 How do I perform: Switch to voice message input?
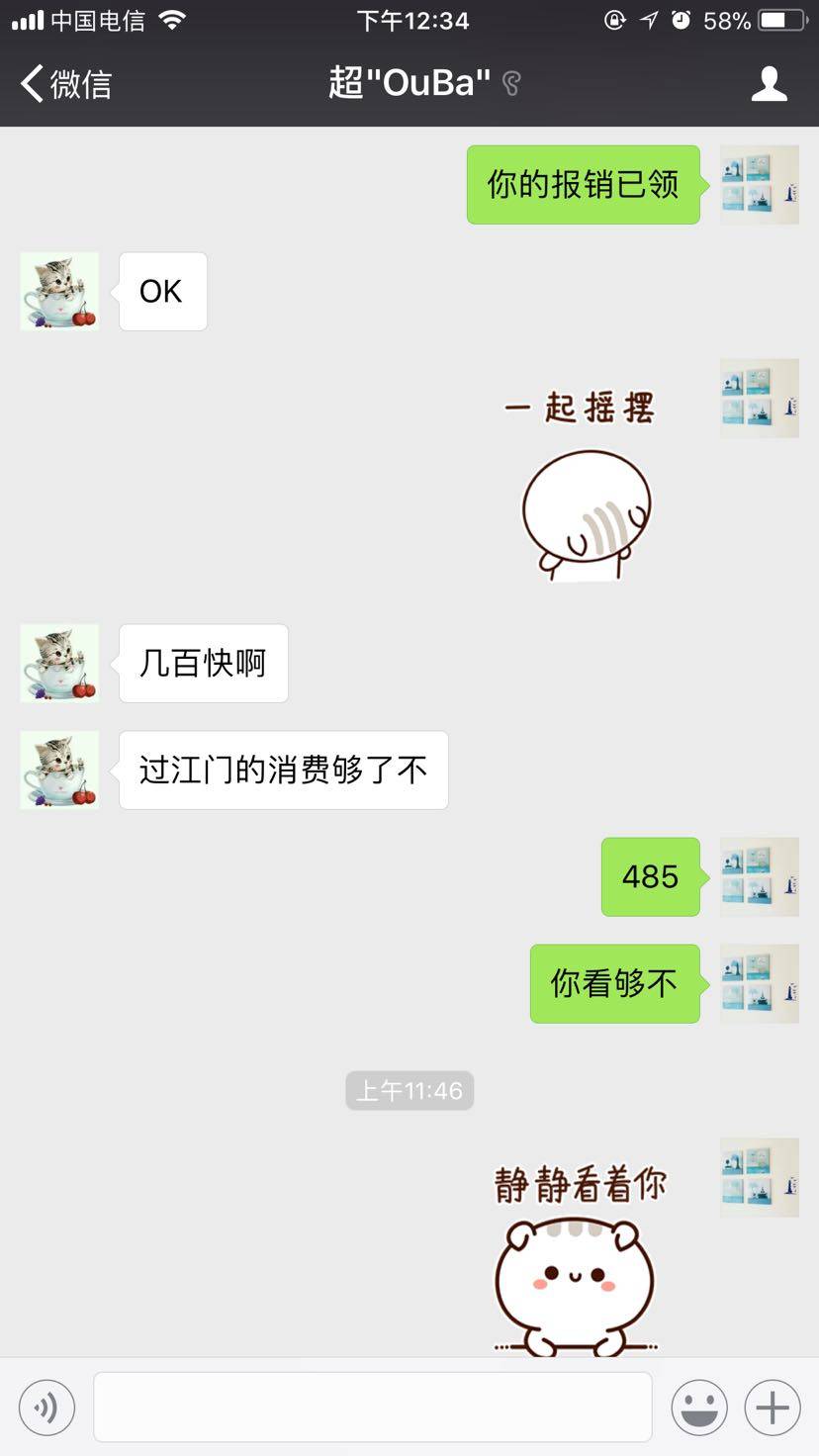pyautogui.click(x=46, y=1407)
